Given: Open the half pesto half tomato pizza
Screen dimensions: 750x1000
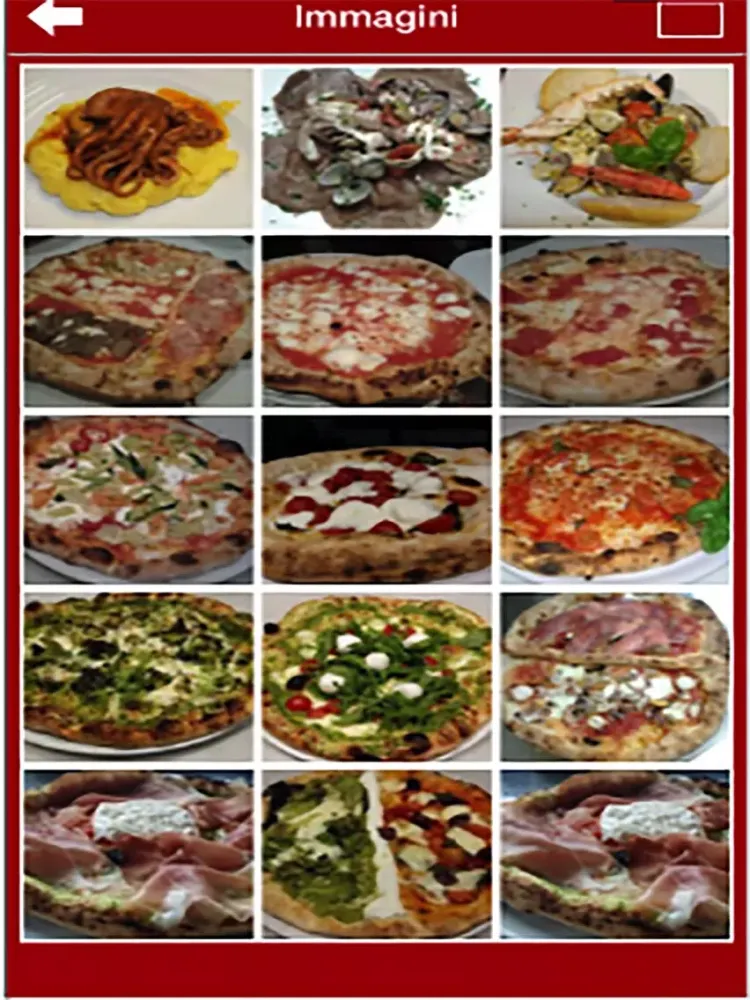Looking at the screenshot, I should tap(377, 853).
